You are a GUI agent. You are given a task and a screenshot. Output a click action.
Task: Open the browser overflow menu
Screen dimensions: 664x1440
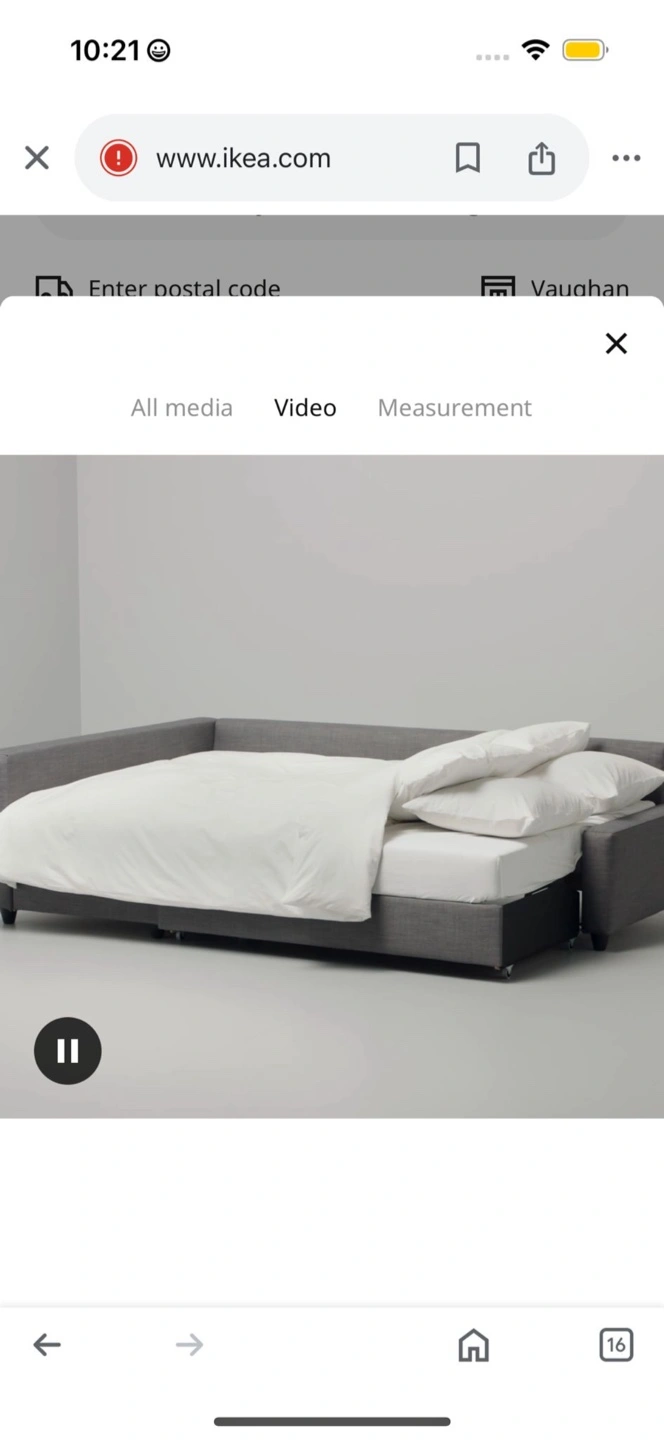(626, 158)
